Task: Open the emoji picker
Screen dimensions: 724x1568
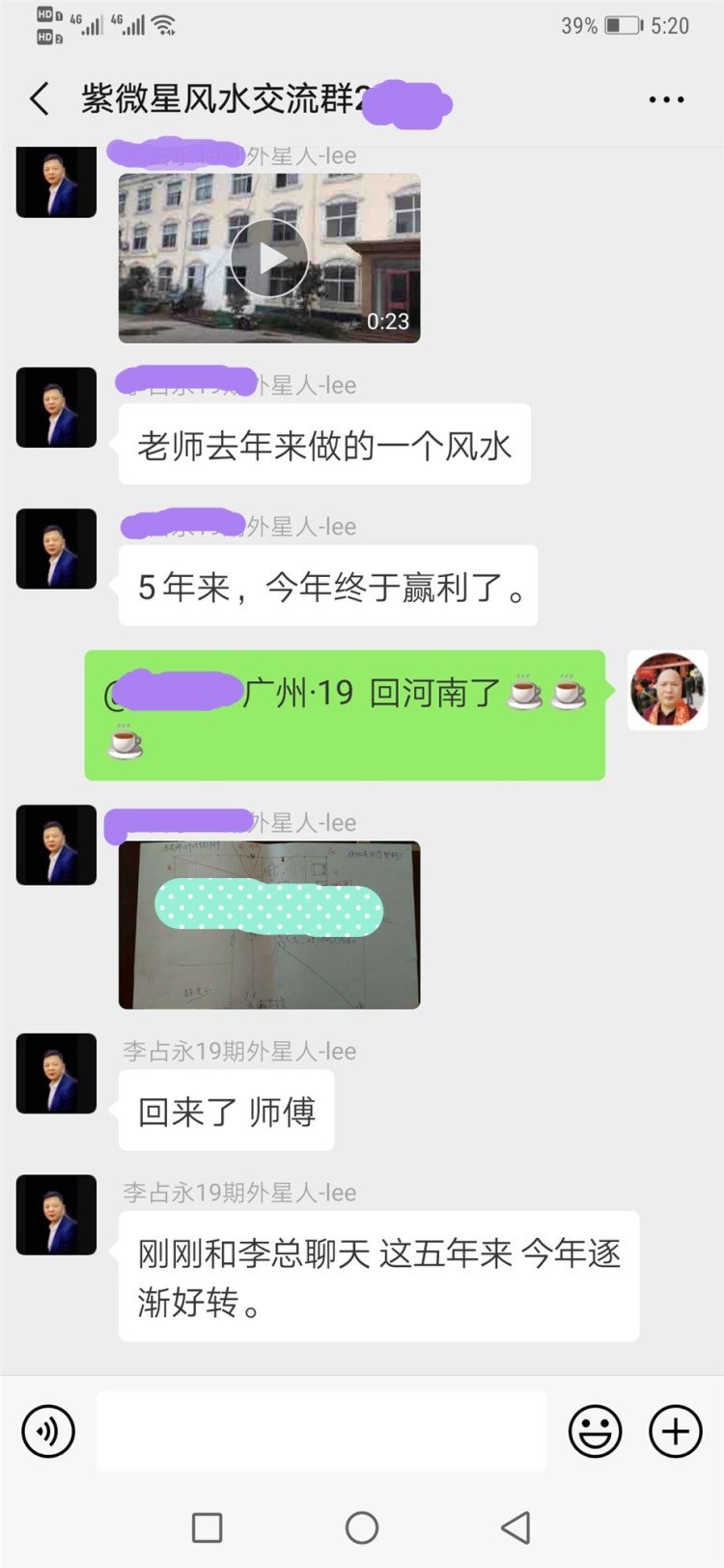Action: pyautogui.click(x=595, y=1431)
